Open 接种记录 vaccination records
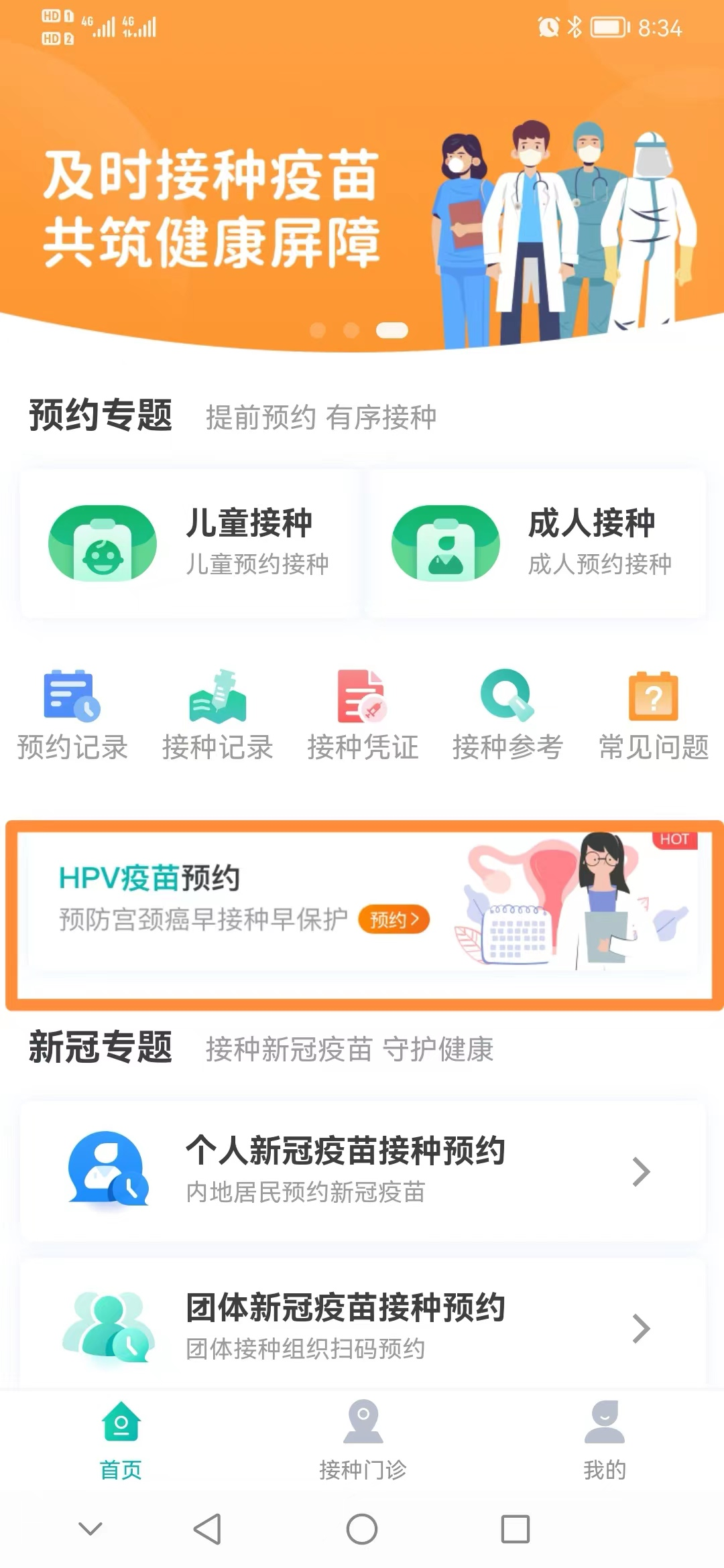724x1568 pixels. [x=218, y=716]
